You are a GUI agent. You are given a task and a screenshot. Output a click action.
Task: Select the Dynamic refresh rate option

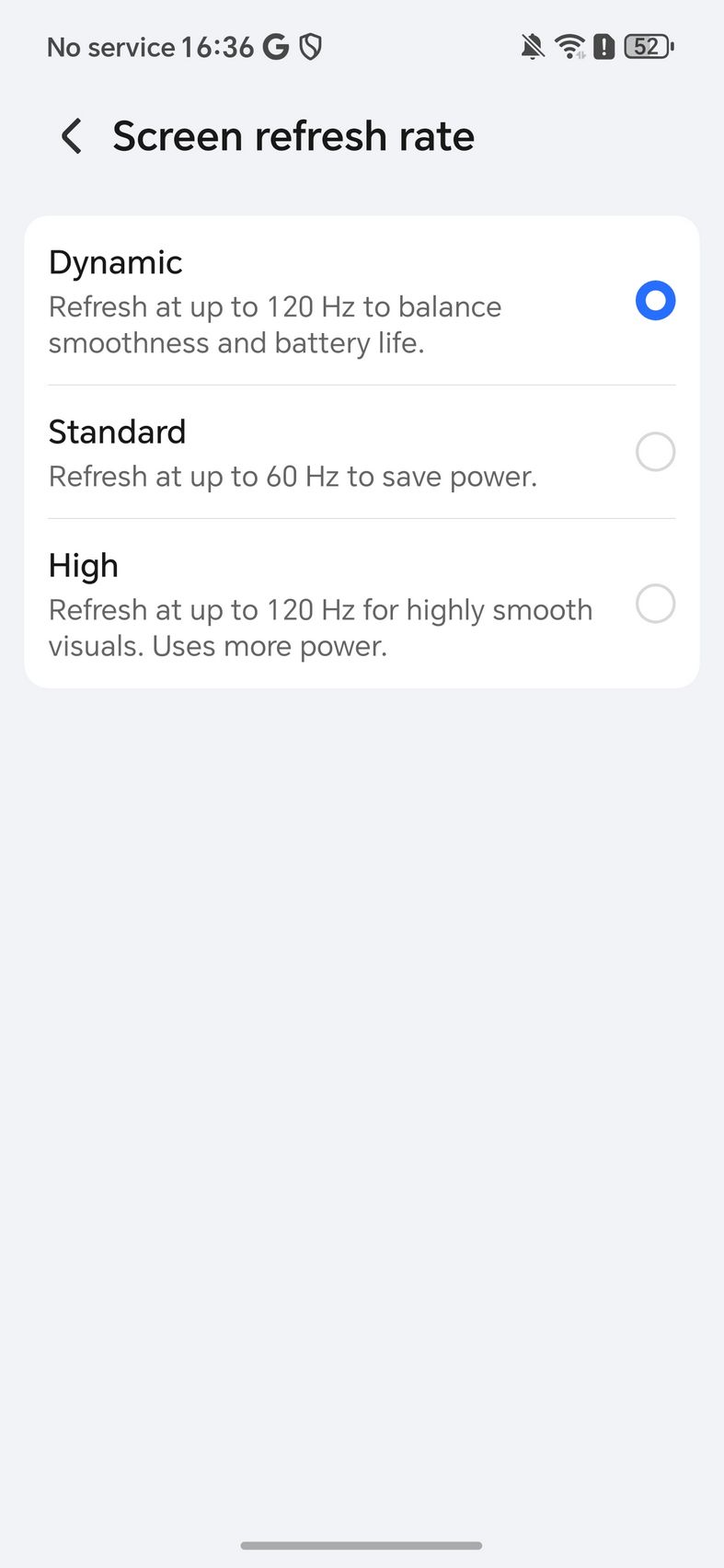click(362, 301)
